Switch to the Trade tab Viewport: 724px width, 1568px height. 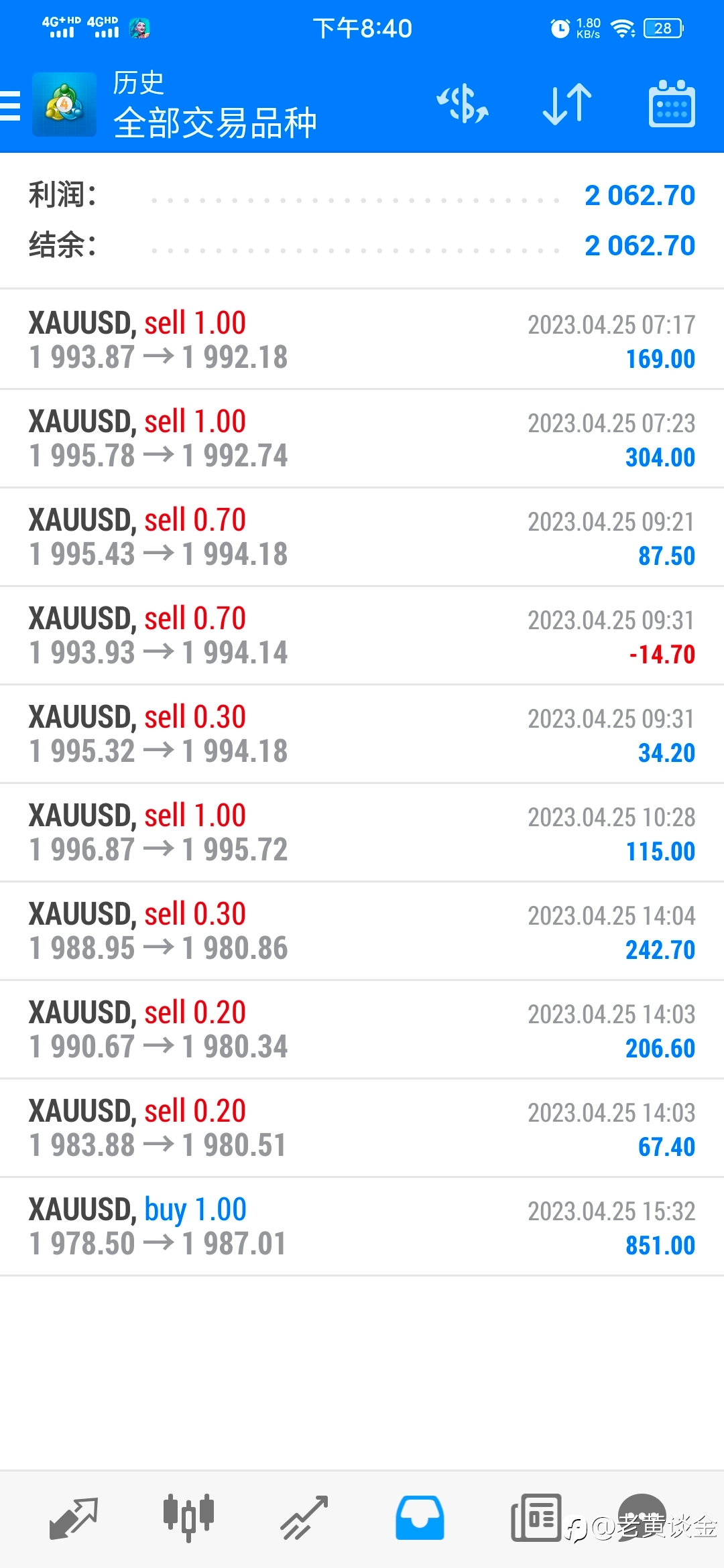(x=304, y=1518)
